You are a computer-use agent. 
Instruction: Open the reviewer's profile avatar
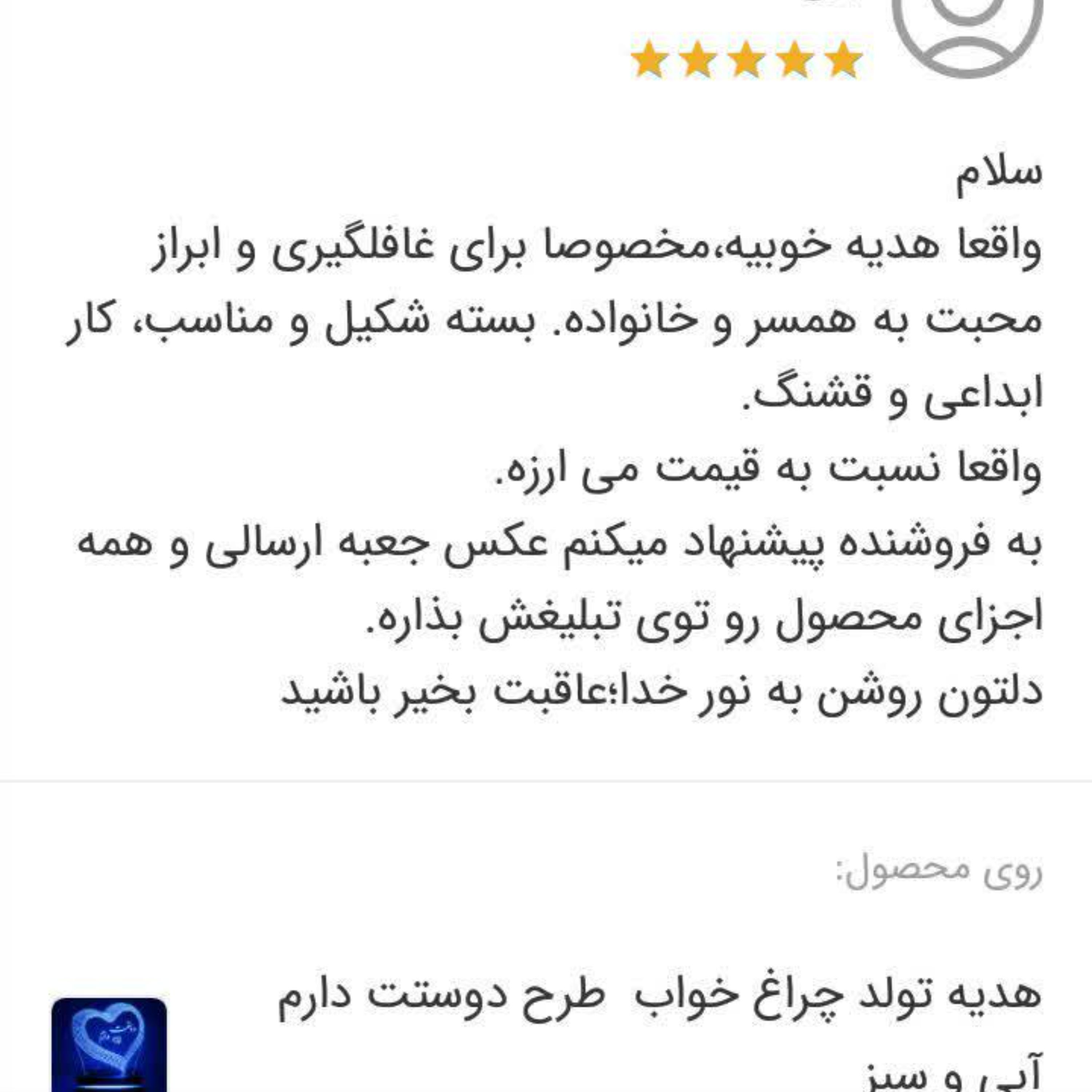[x=967, y=28]
